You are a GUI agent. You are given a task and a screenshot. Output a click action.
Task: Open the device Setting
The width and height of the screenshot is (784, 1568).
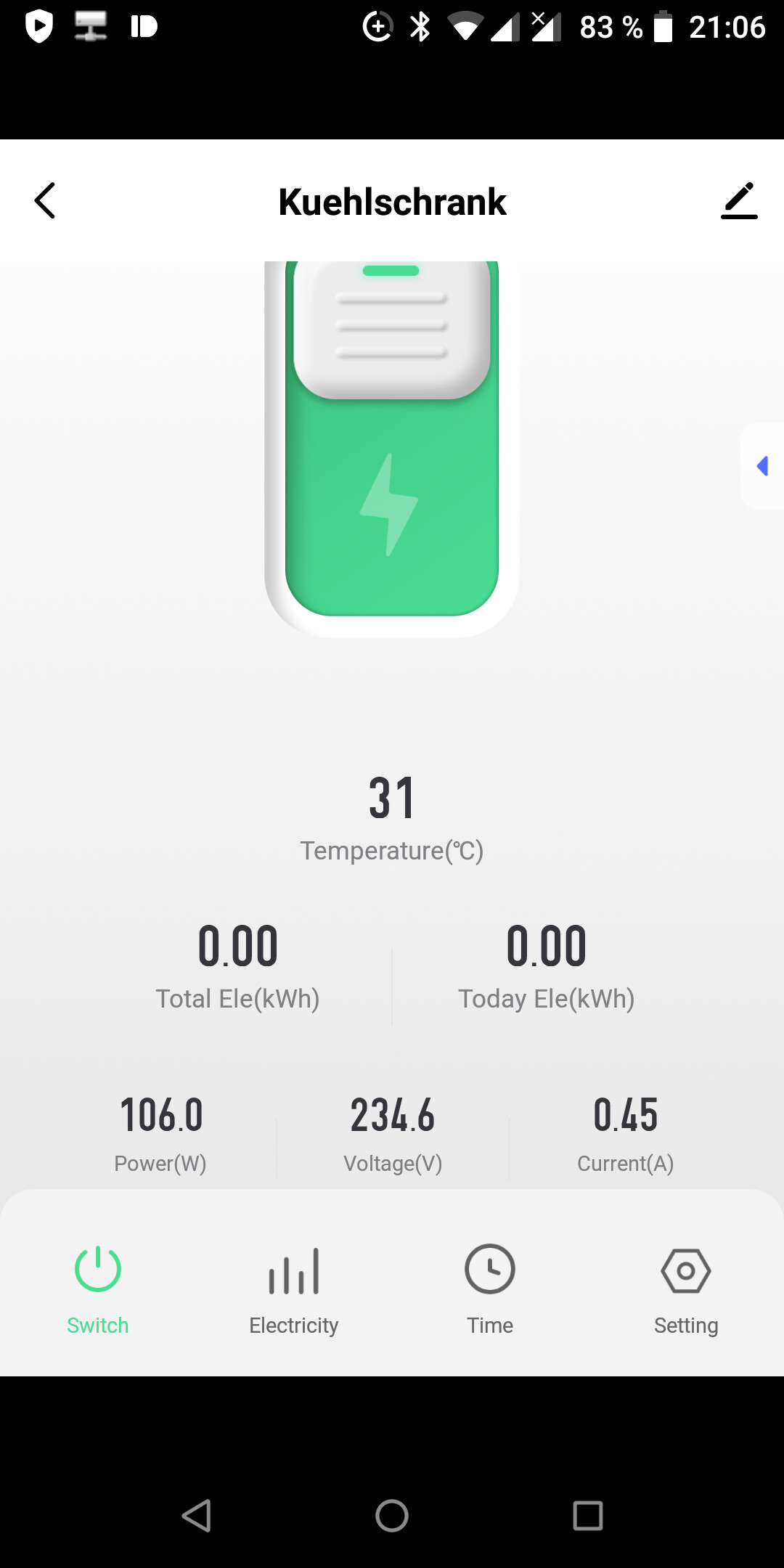pos(686,1289)
